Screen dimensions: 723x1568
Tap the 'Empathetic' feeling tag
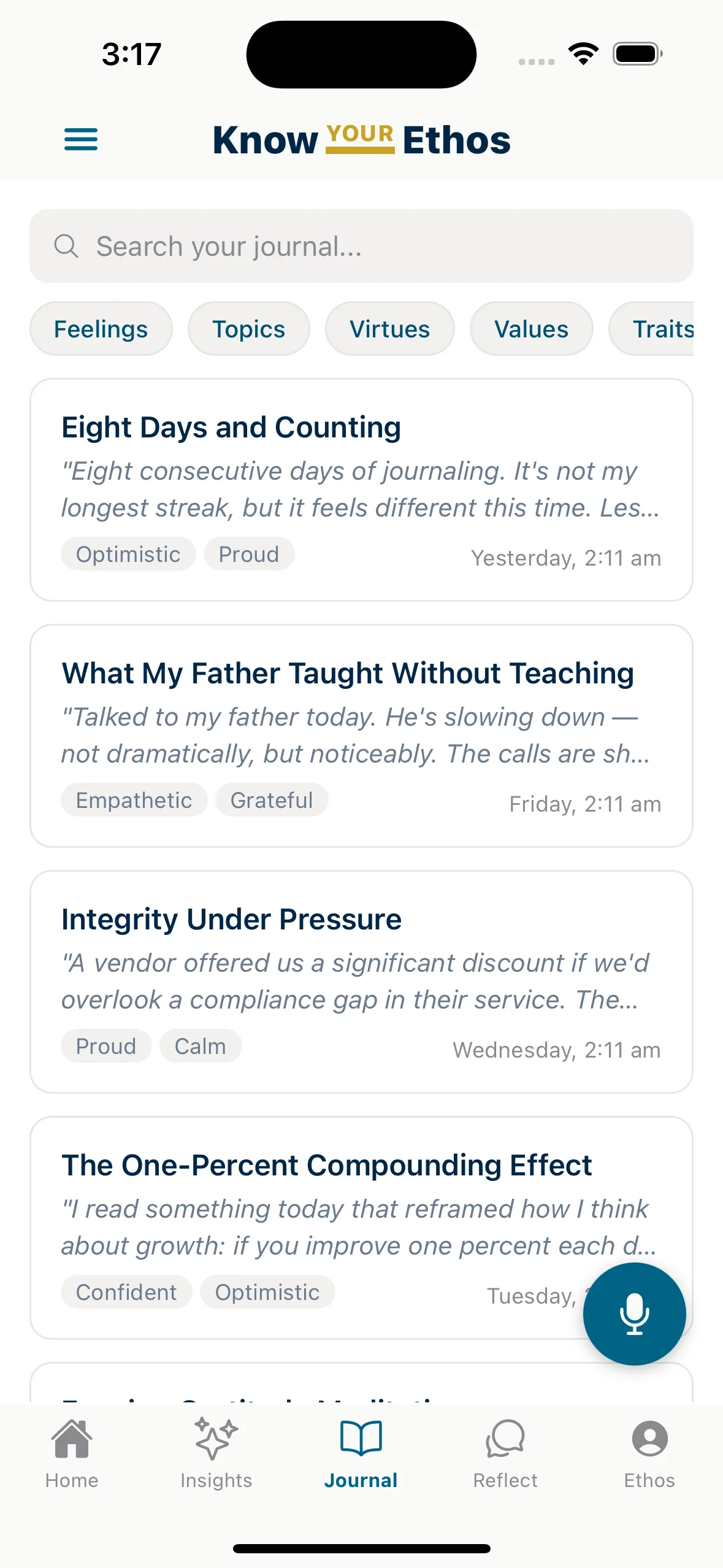click(133, 799)
